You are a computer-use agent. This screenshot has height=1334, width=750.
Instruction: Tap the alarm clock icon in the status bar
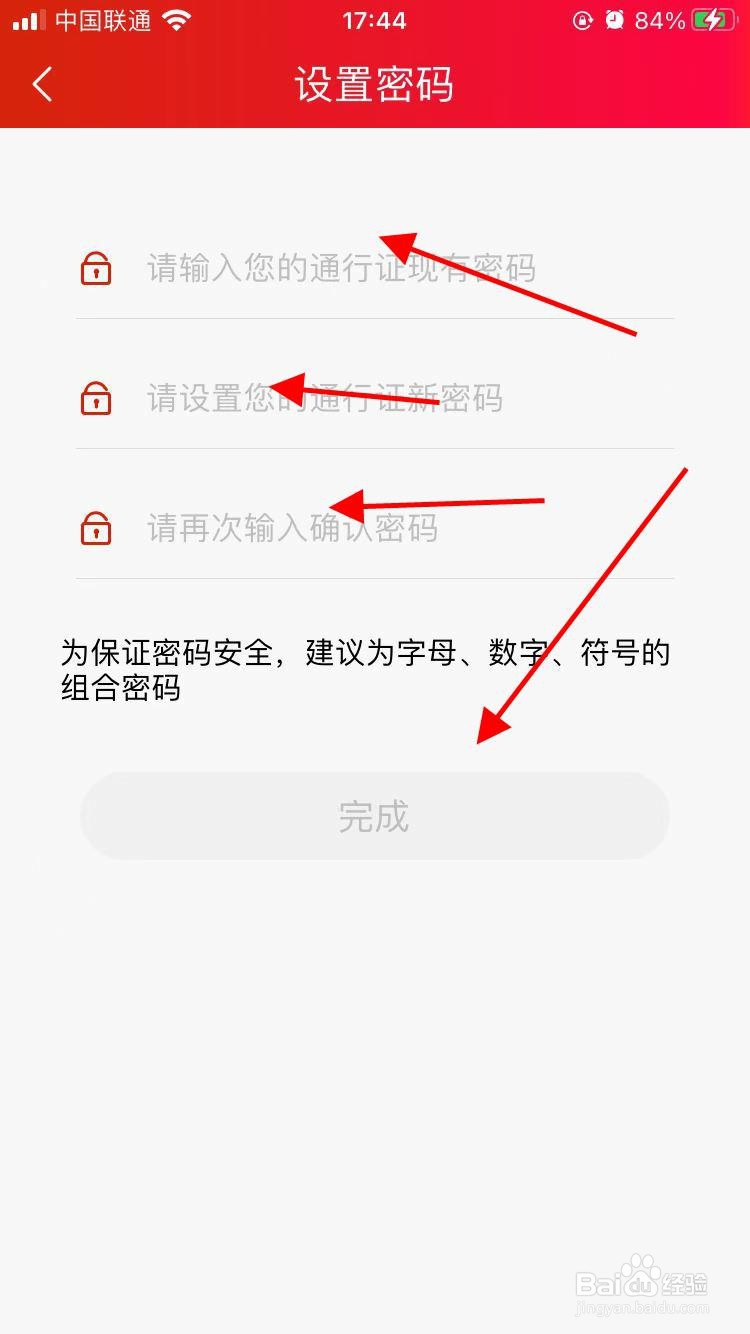(612, 20)
